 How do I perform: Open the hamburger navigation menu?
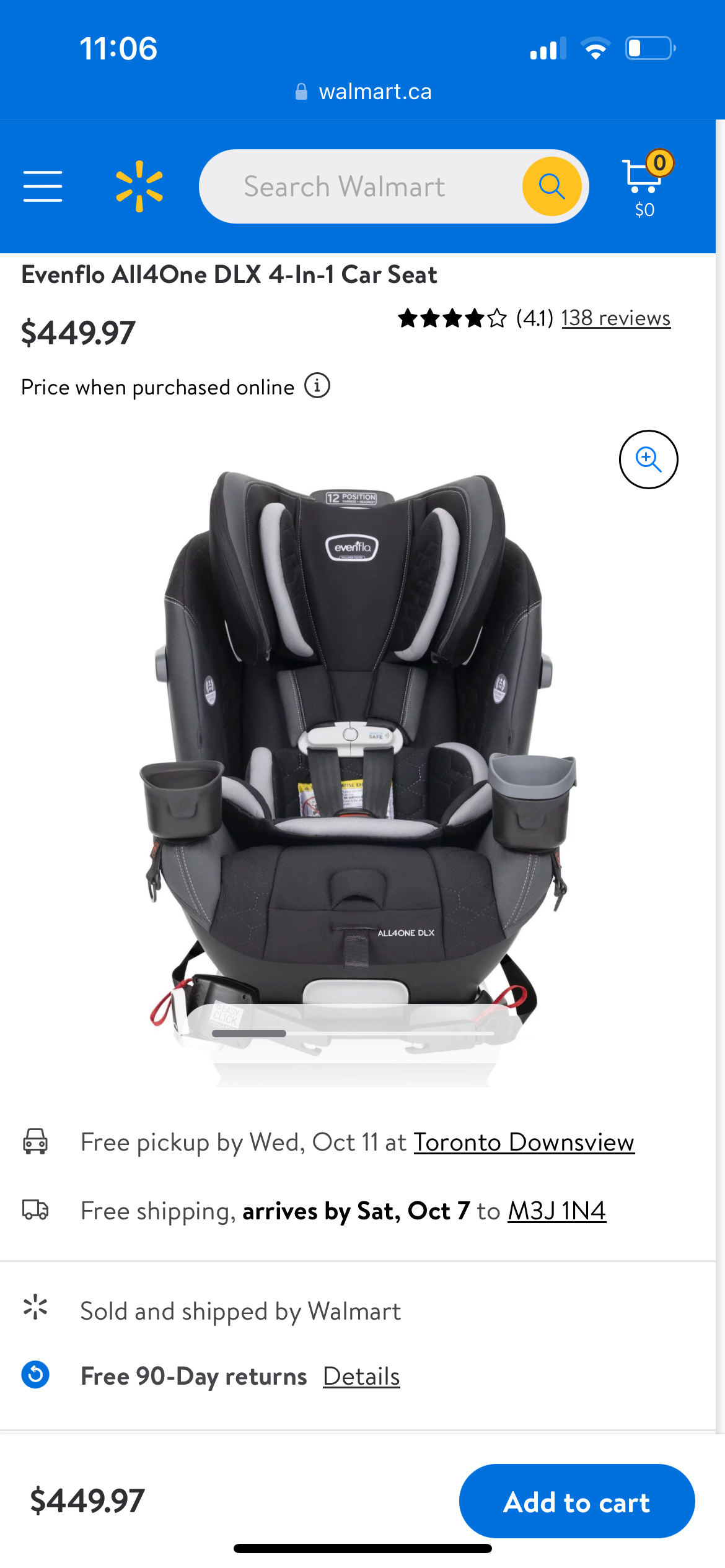click(42, 186)
